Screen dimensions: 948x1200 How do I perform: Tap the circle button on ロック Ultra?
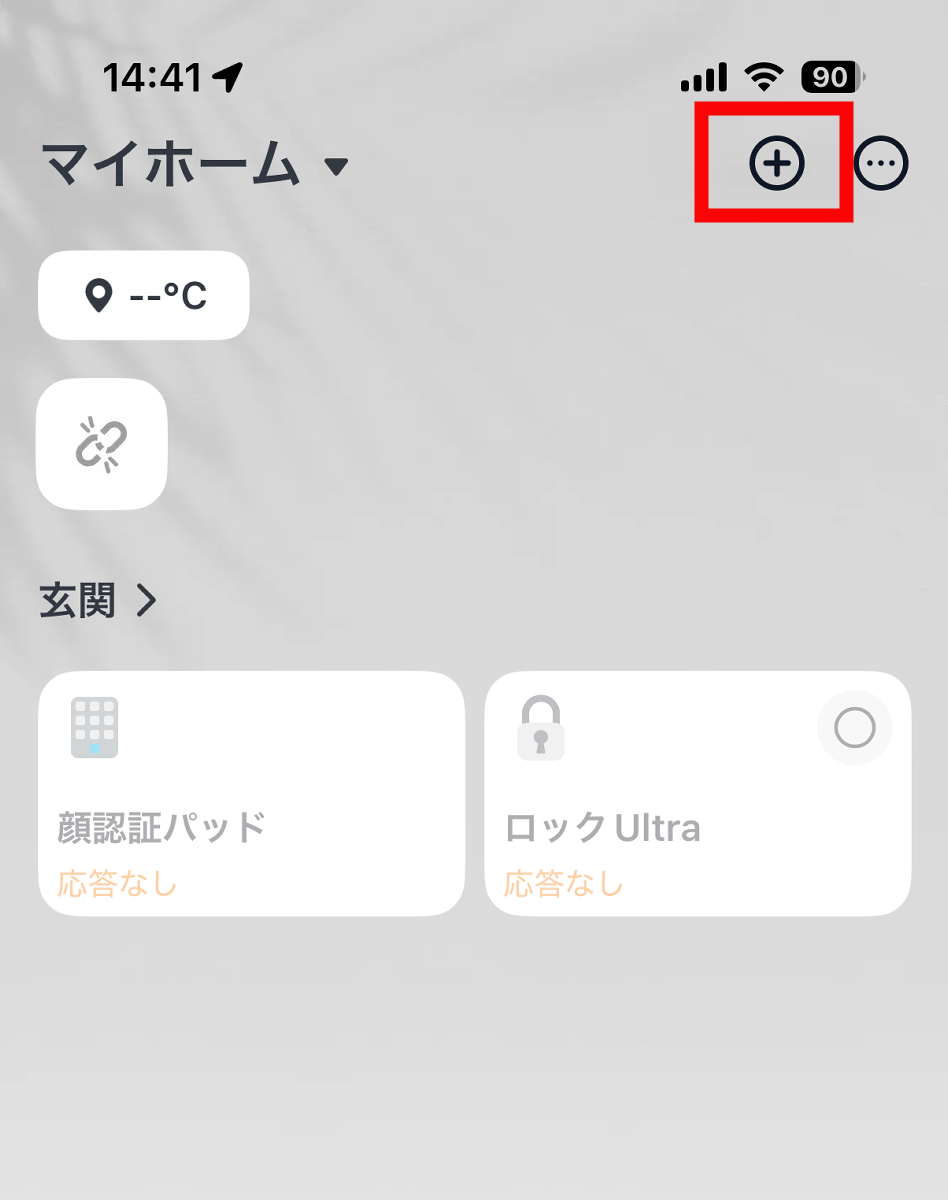pos(854,728)
